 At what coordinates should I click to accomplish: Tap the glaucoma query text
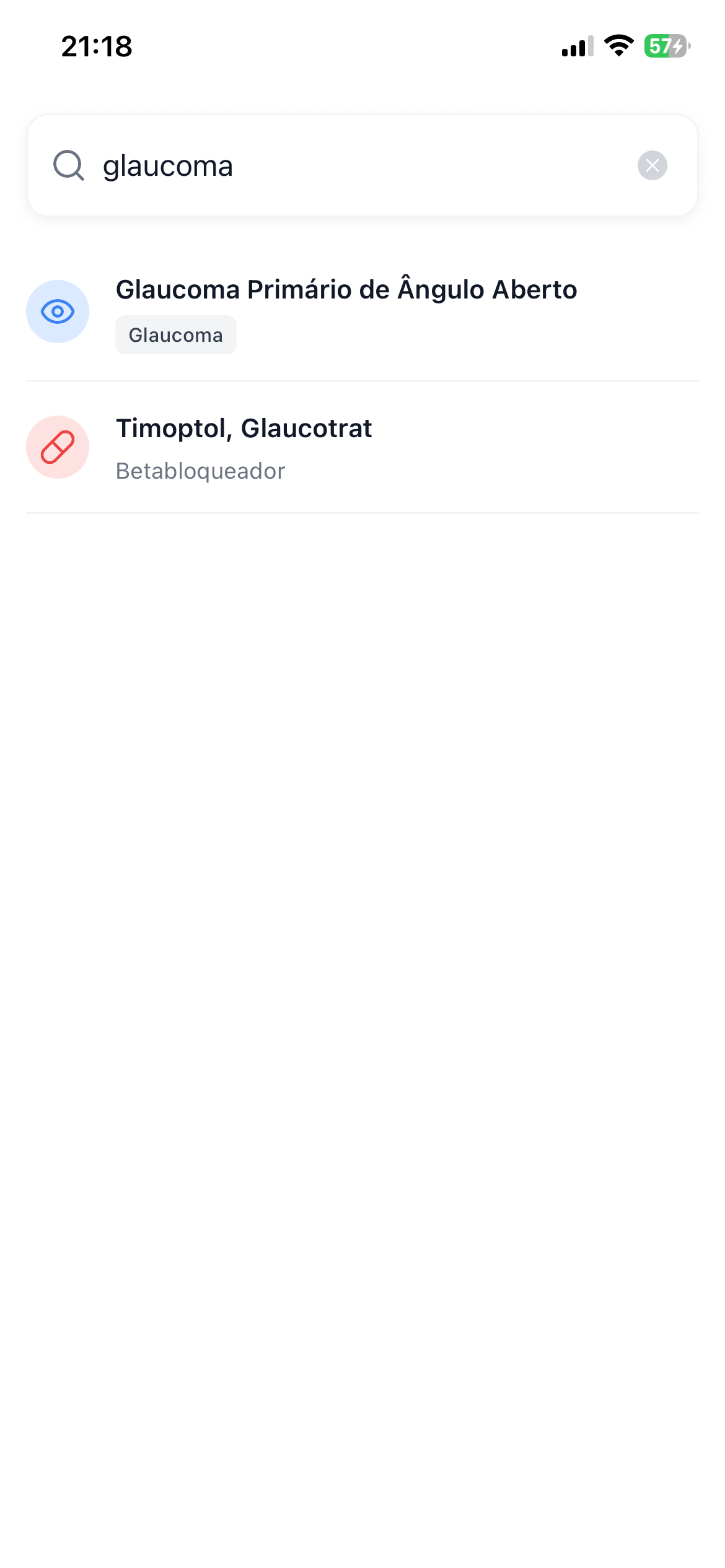[168, 165]
